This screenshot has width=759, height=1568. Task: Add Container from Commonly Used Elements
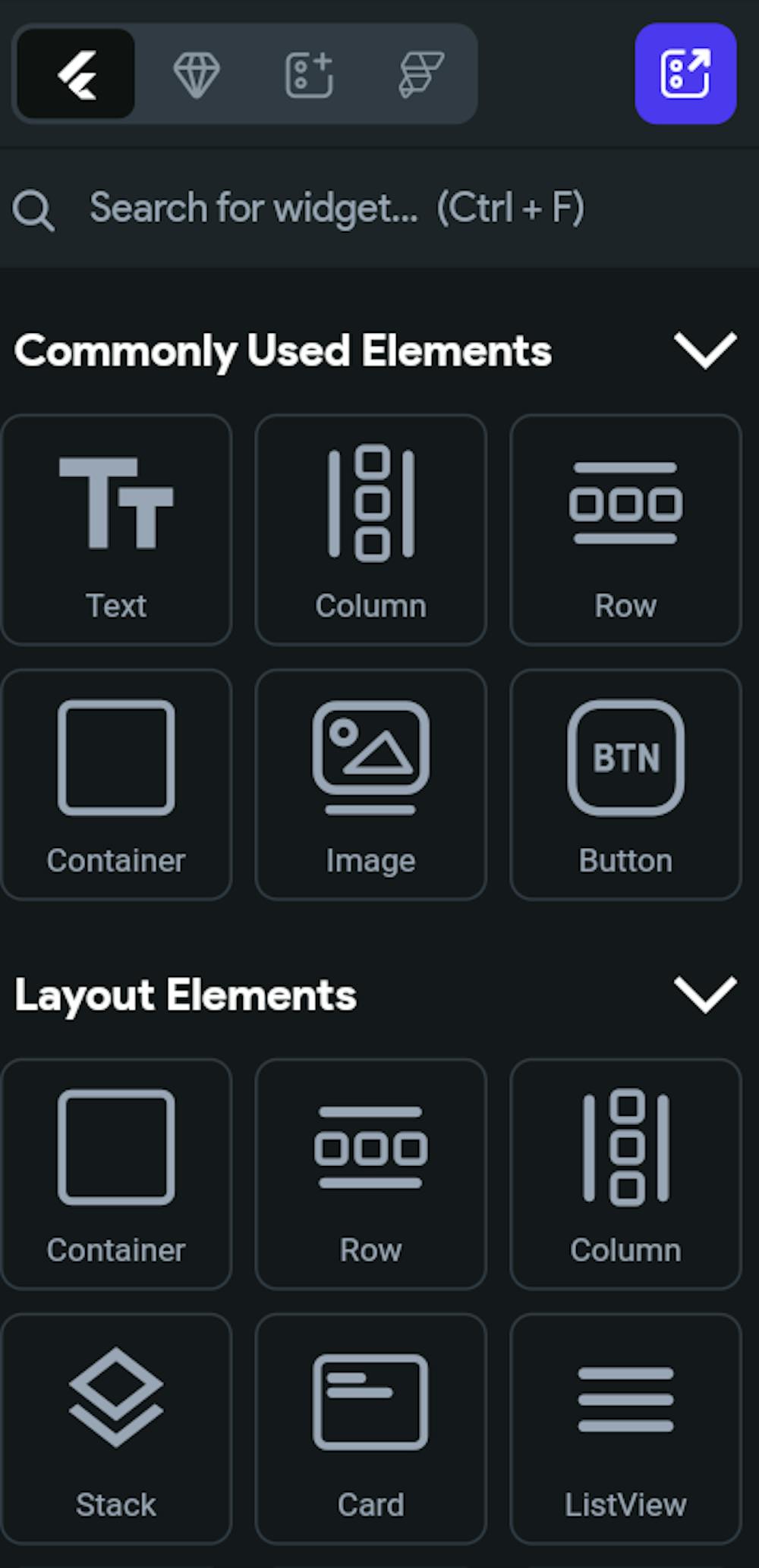pyautogui.click(x=116, y=784)
